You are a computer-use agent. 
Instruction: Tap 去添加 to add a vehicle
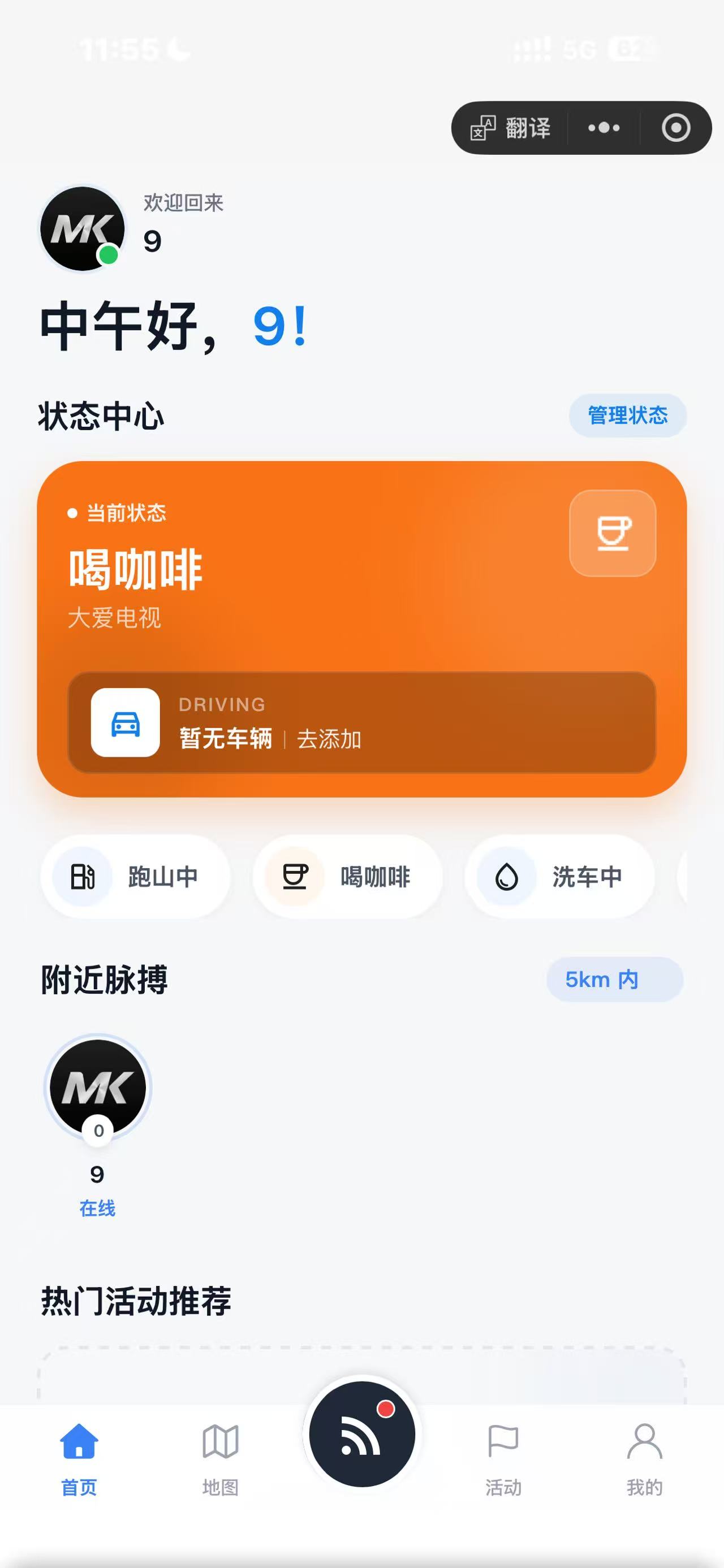[329, 739]
